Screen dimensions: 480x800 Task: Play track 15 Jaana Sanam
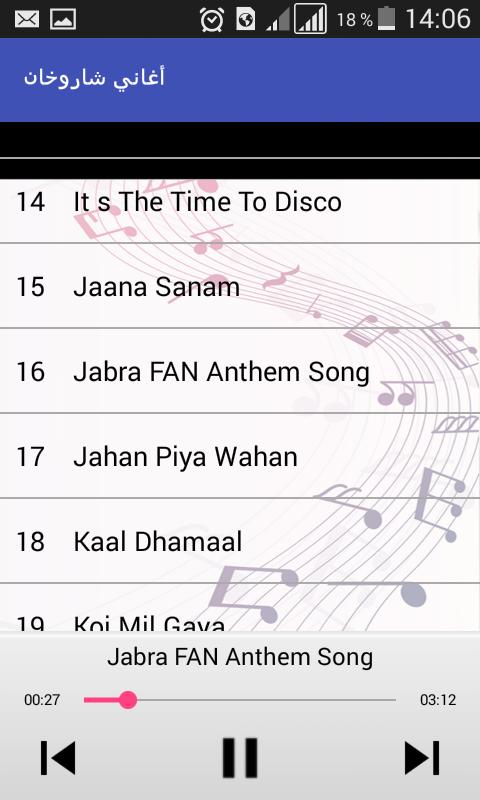pos(240,286)
